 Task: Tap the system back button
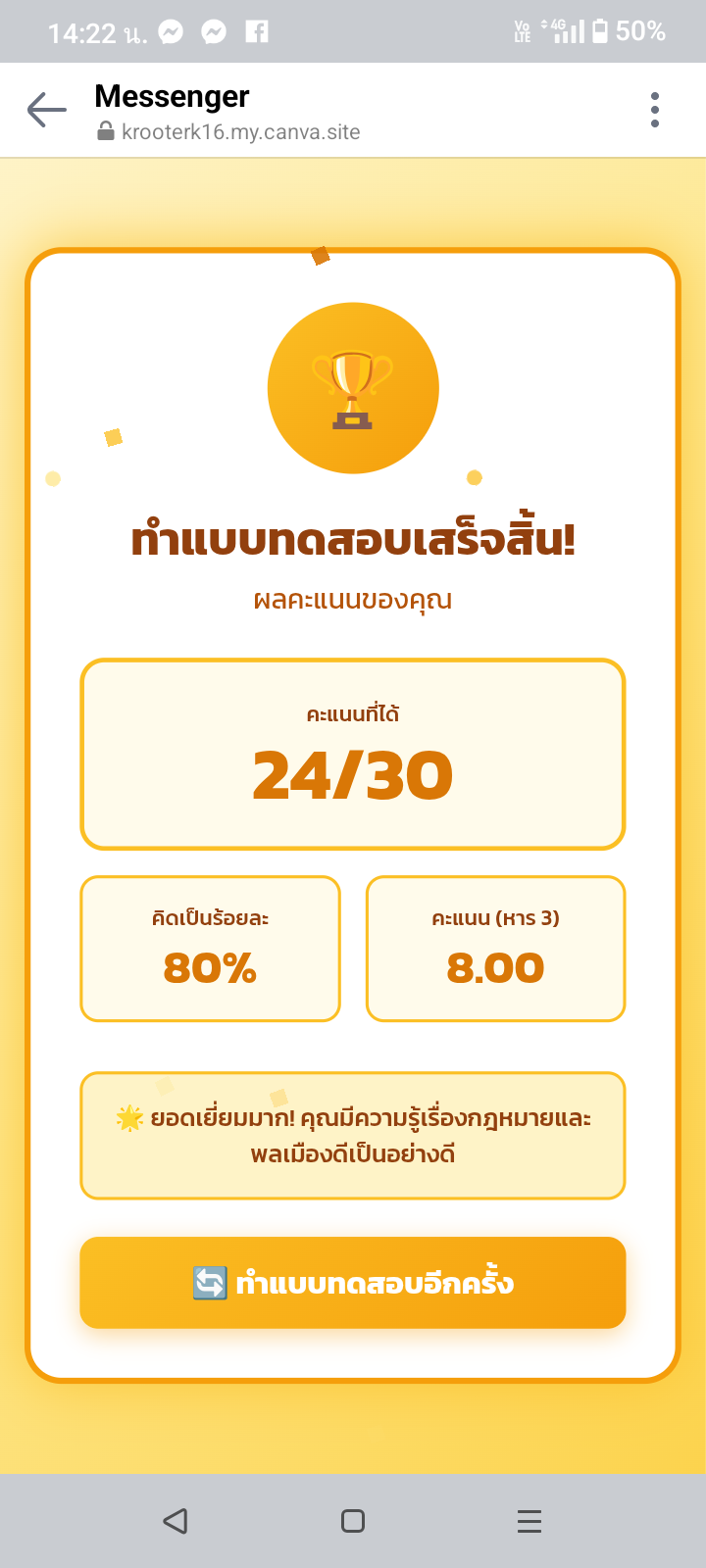(176, 1520)
